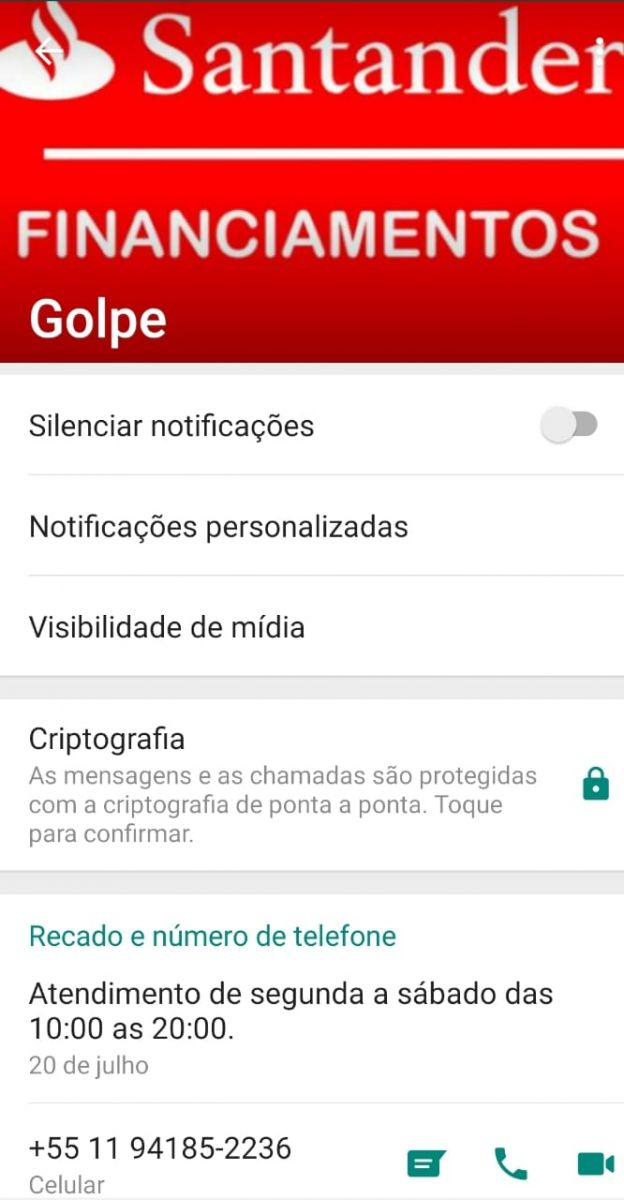This screenshot has height=1200, width=624.
Task: View the Santander Financiamentos profile photo
Action: click(x=312, y=180)
